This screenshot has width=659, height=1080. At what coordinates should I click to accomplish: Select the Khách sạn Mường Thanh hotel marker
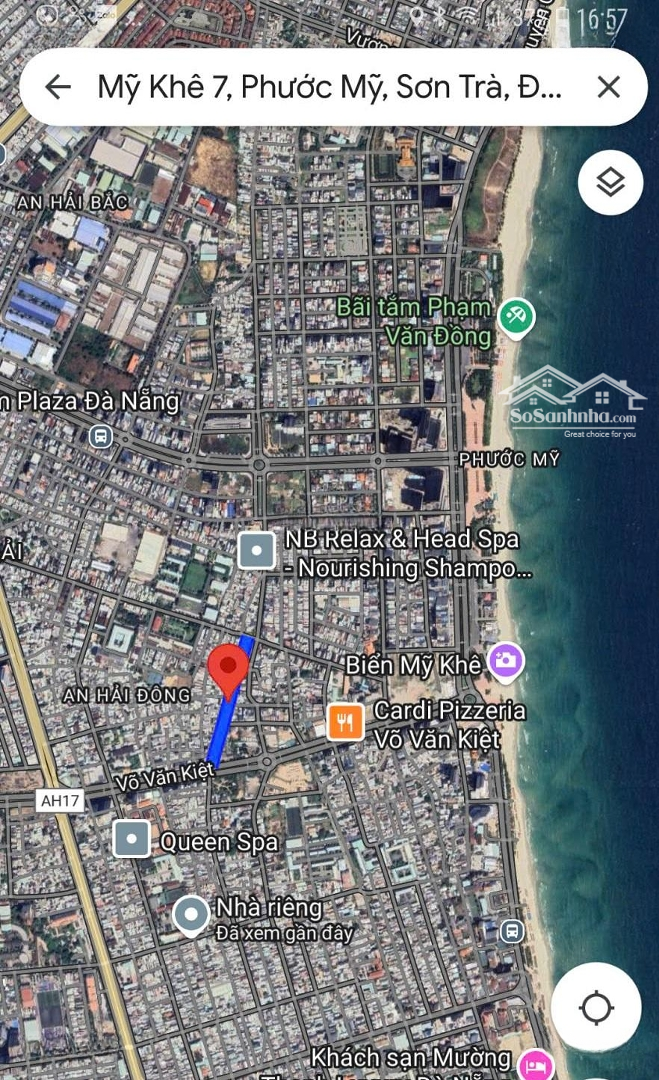[537, 1062]
